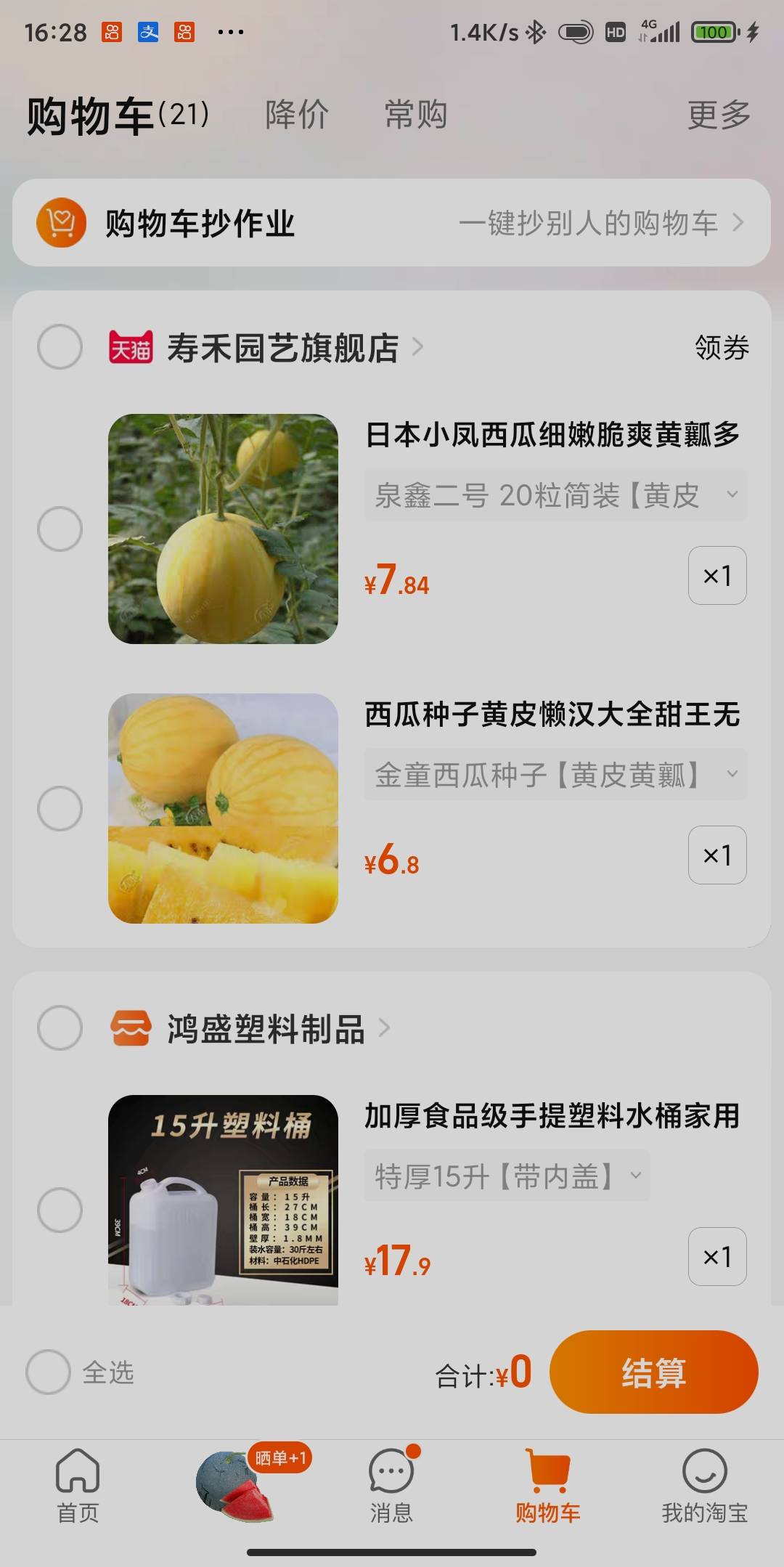This screenshot has width=784, height=1567.
Task: Open the 寿禾园艺旗舰店 store page
Action: tap(283, 348)
